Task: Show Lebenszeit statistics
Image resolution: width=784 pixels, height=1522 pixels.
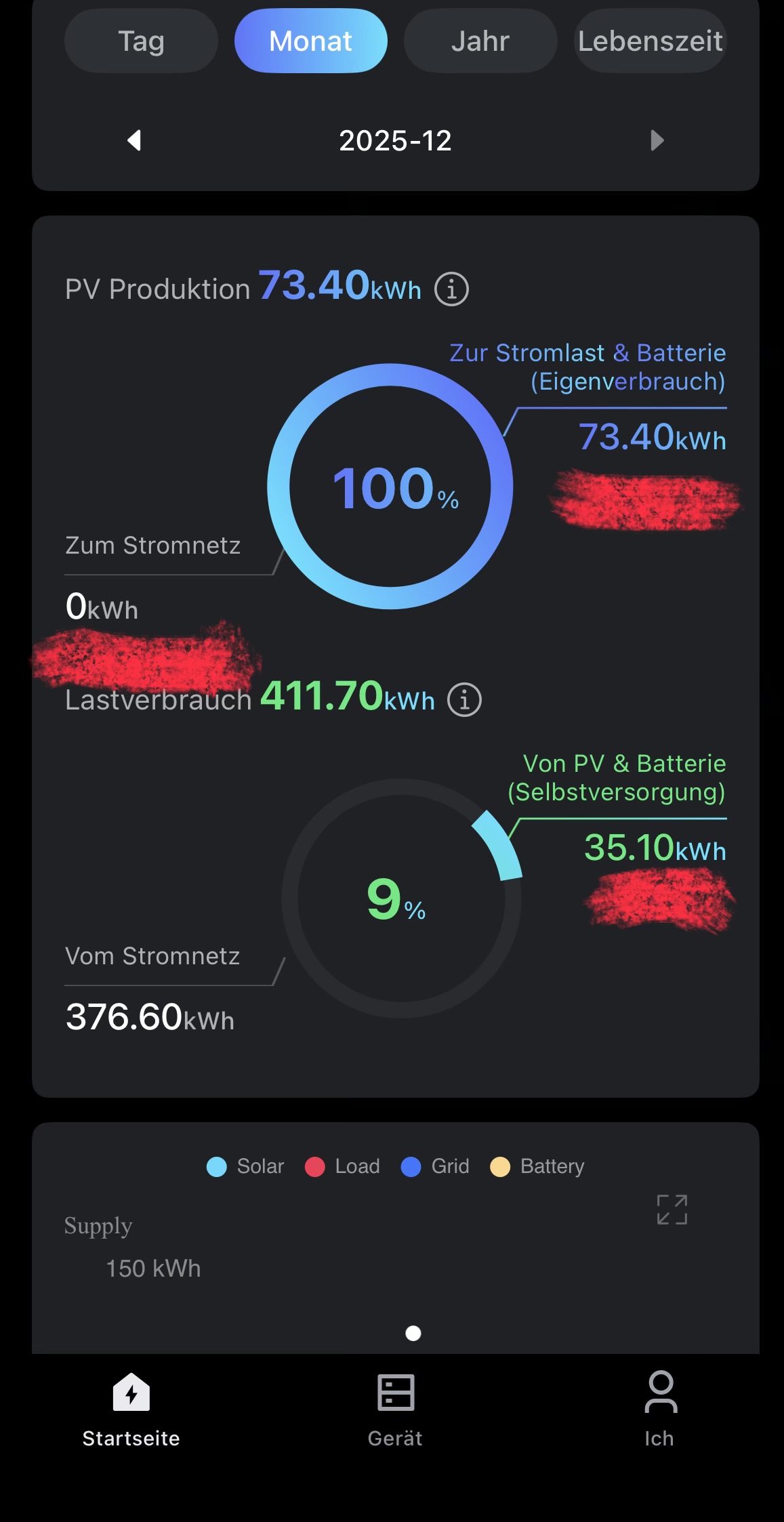Action: point(650,41)
